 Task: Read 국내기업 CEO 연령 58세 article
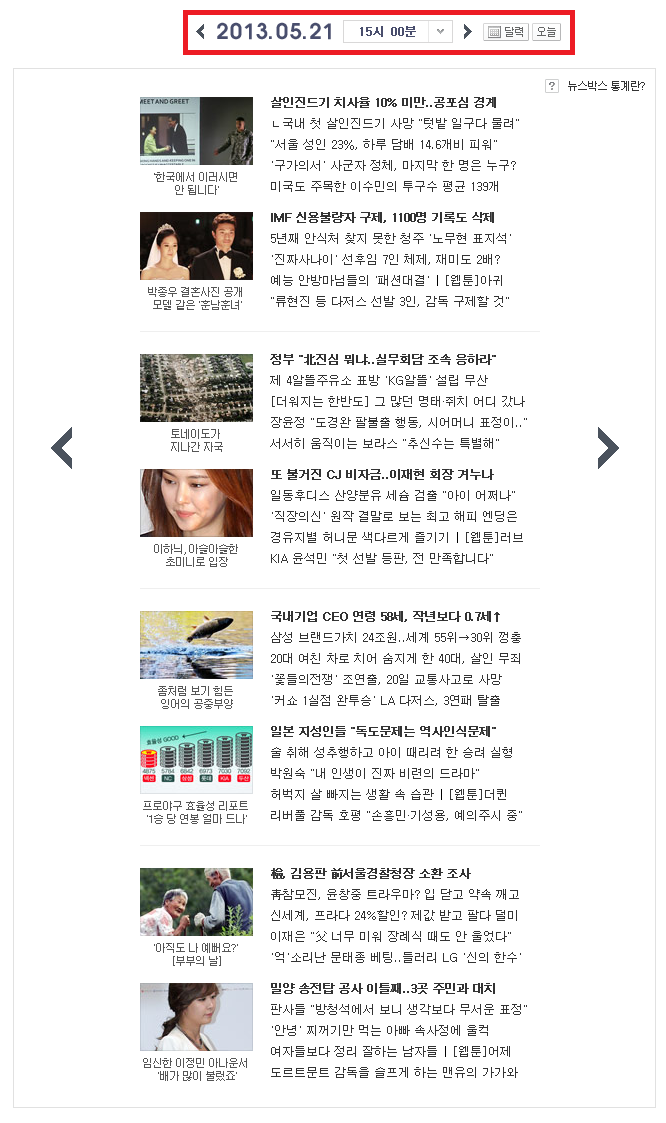click(x=385, y=616)
